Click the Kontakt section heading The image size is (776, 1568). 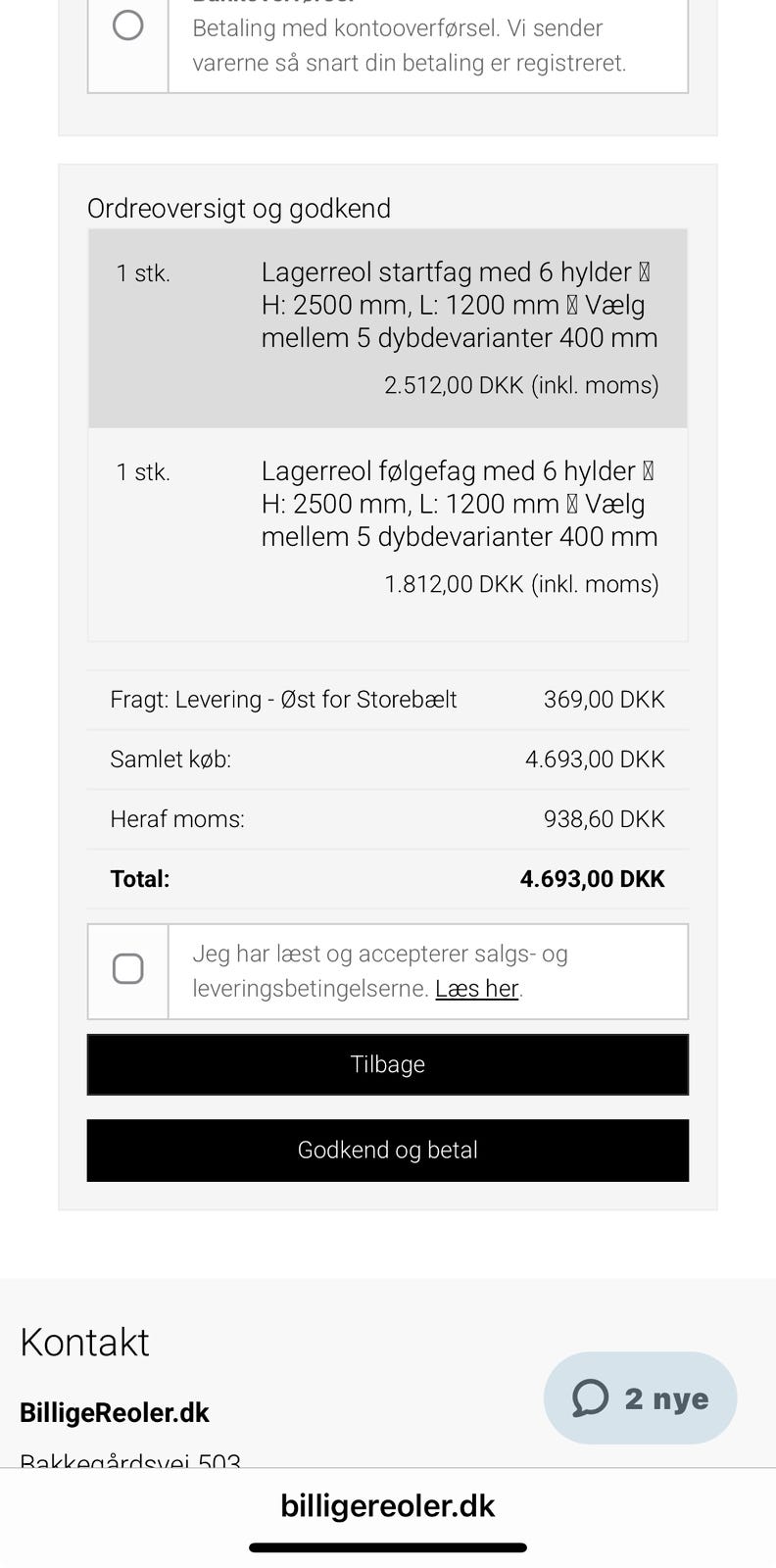84,1343
